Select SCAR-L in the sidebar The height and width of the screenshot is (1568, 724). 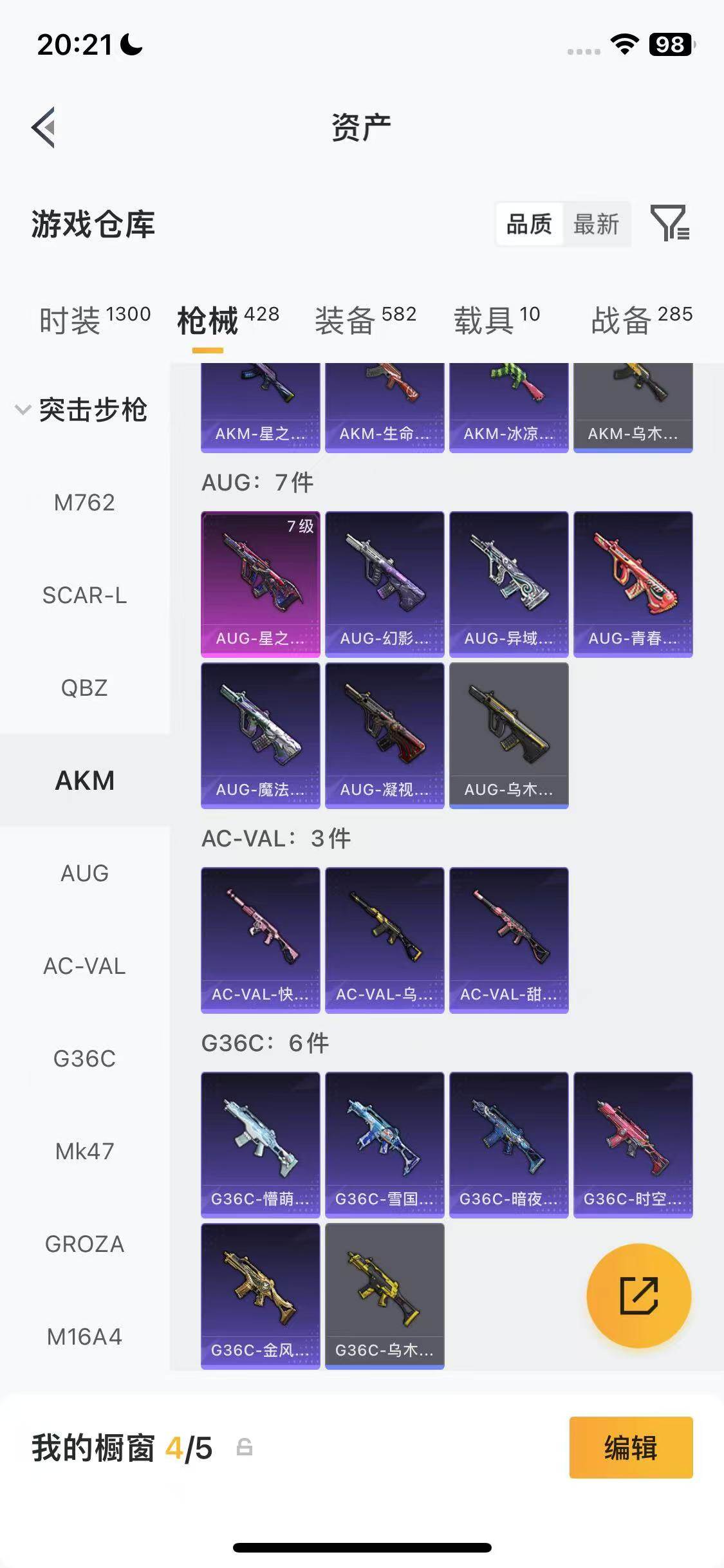[x=84, y=595]
